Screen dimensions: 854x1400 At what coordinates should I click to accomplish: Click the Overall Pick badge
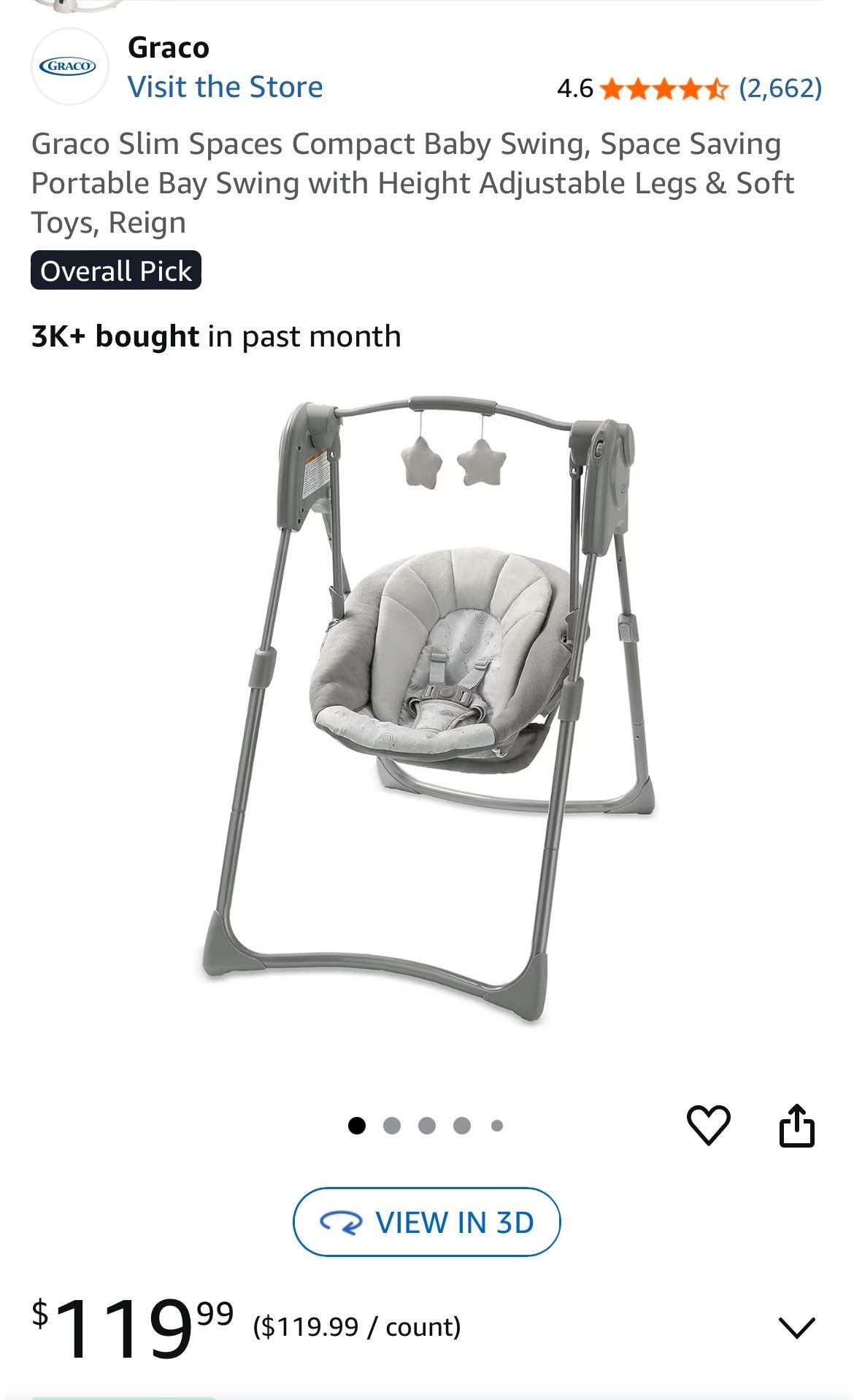(x=114, y=270)
